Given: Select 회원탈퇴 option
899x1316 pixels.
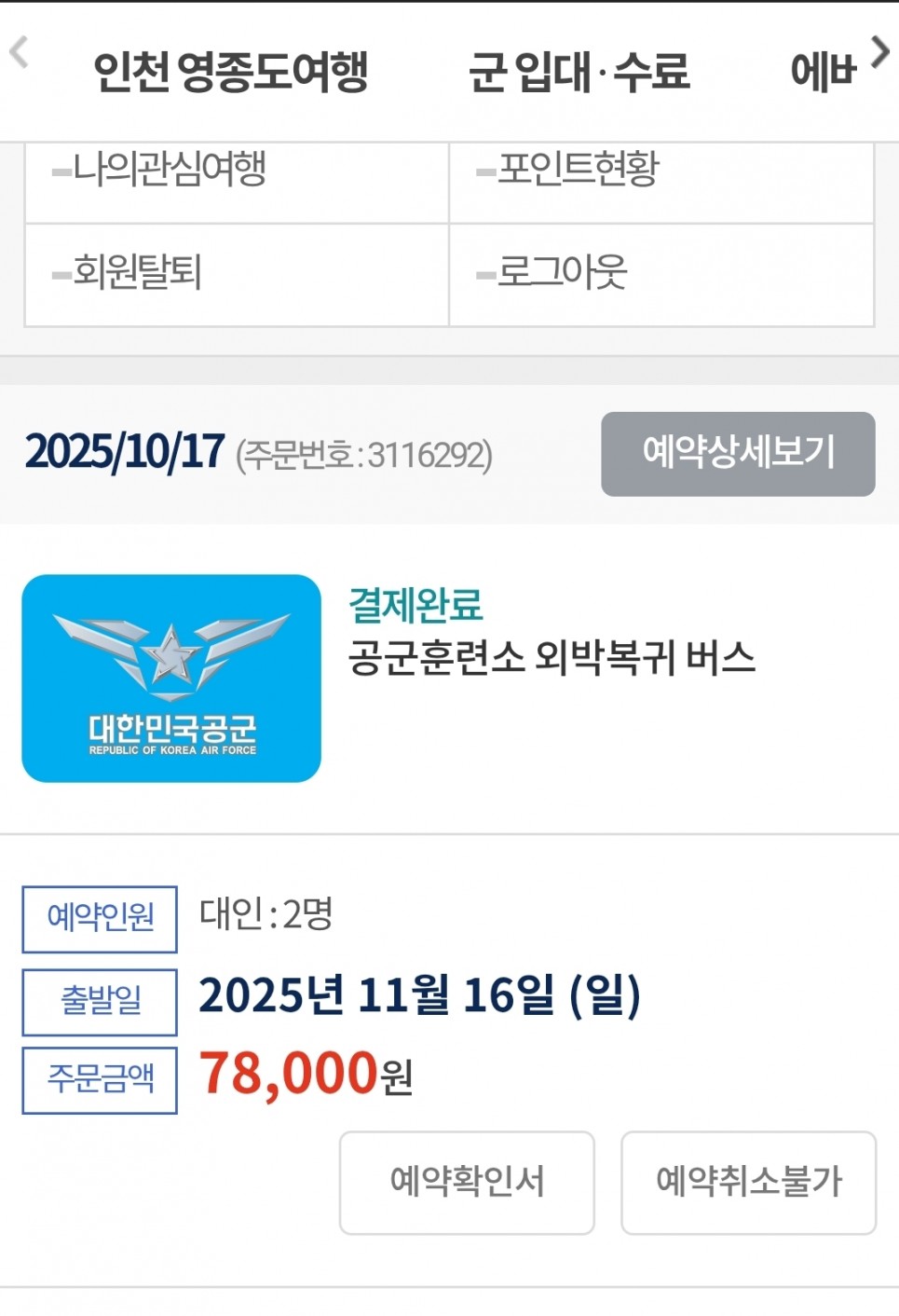Looking at the screenshot, I should coord(138,273).
